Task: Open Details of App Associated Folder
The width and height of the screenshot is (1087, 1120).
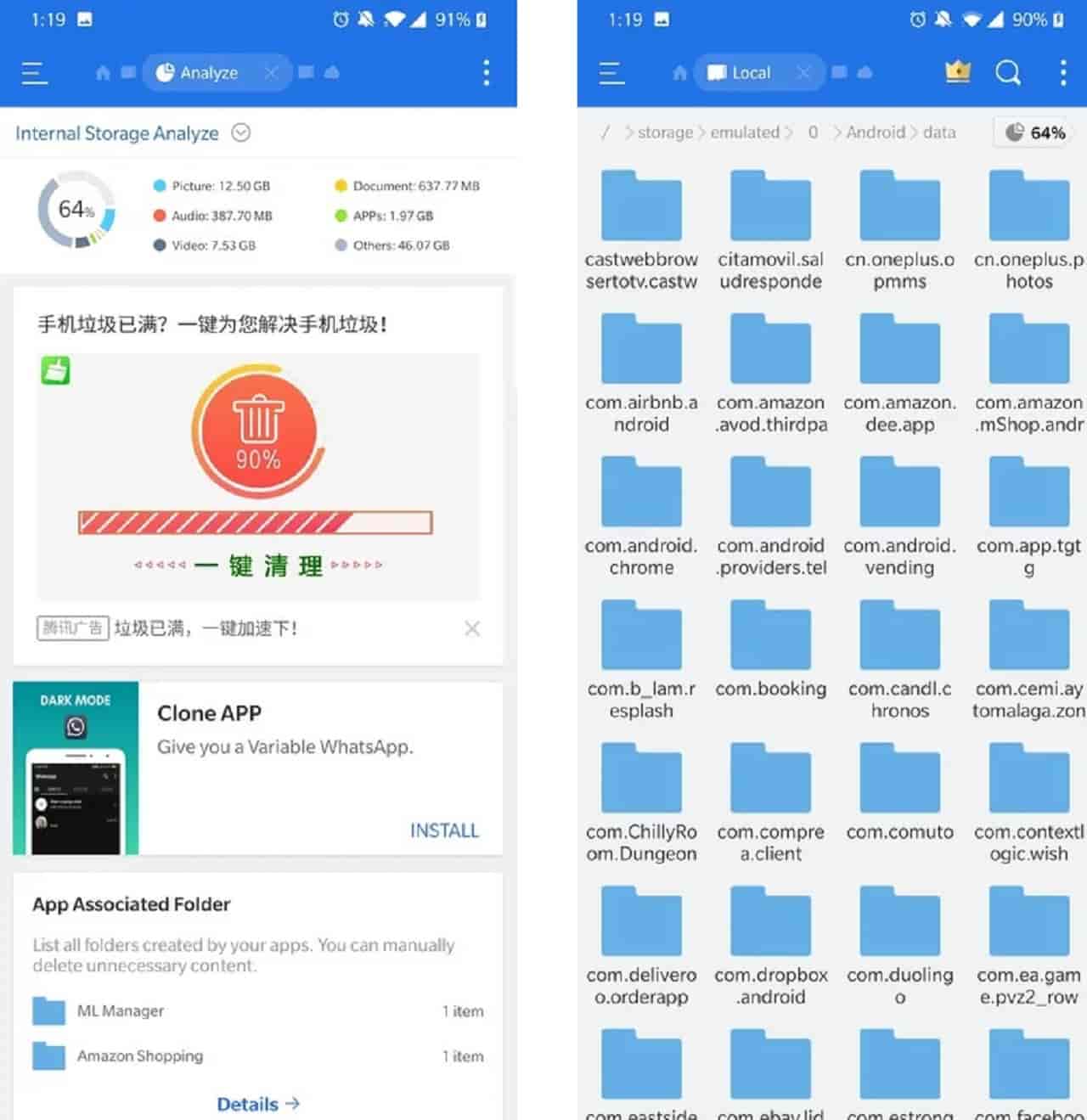Action: tap(258, 1104)
